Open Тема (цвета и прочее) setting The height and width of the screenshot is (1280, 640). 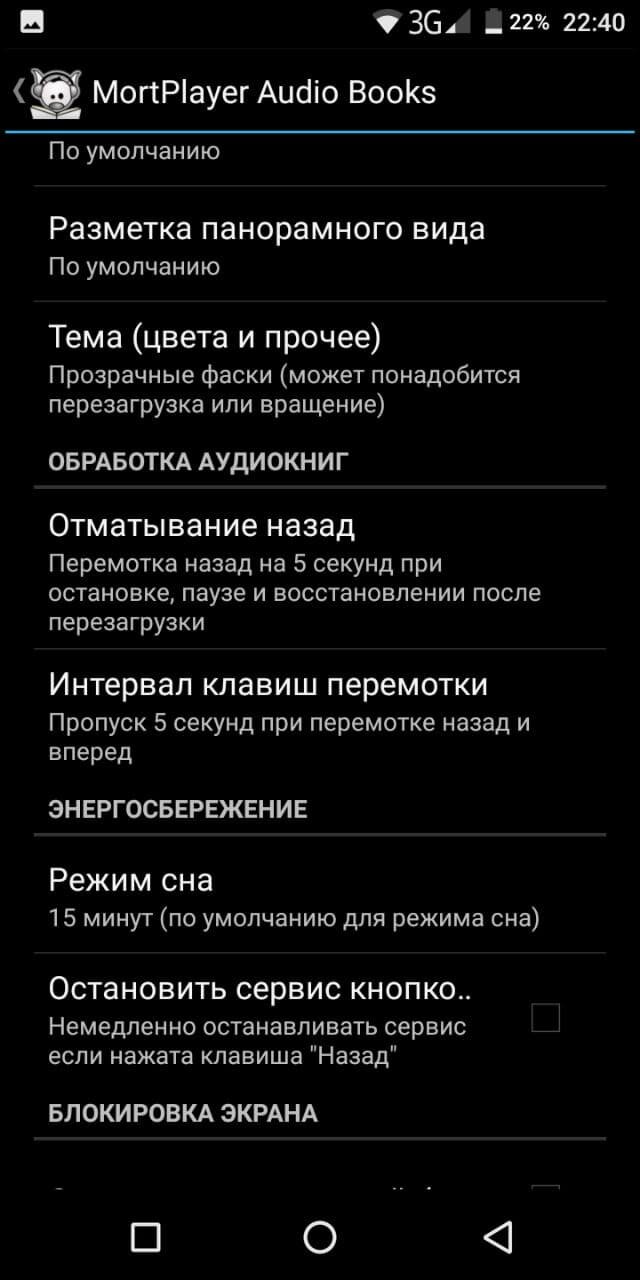320,366
